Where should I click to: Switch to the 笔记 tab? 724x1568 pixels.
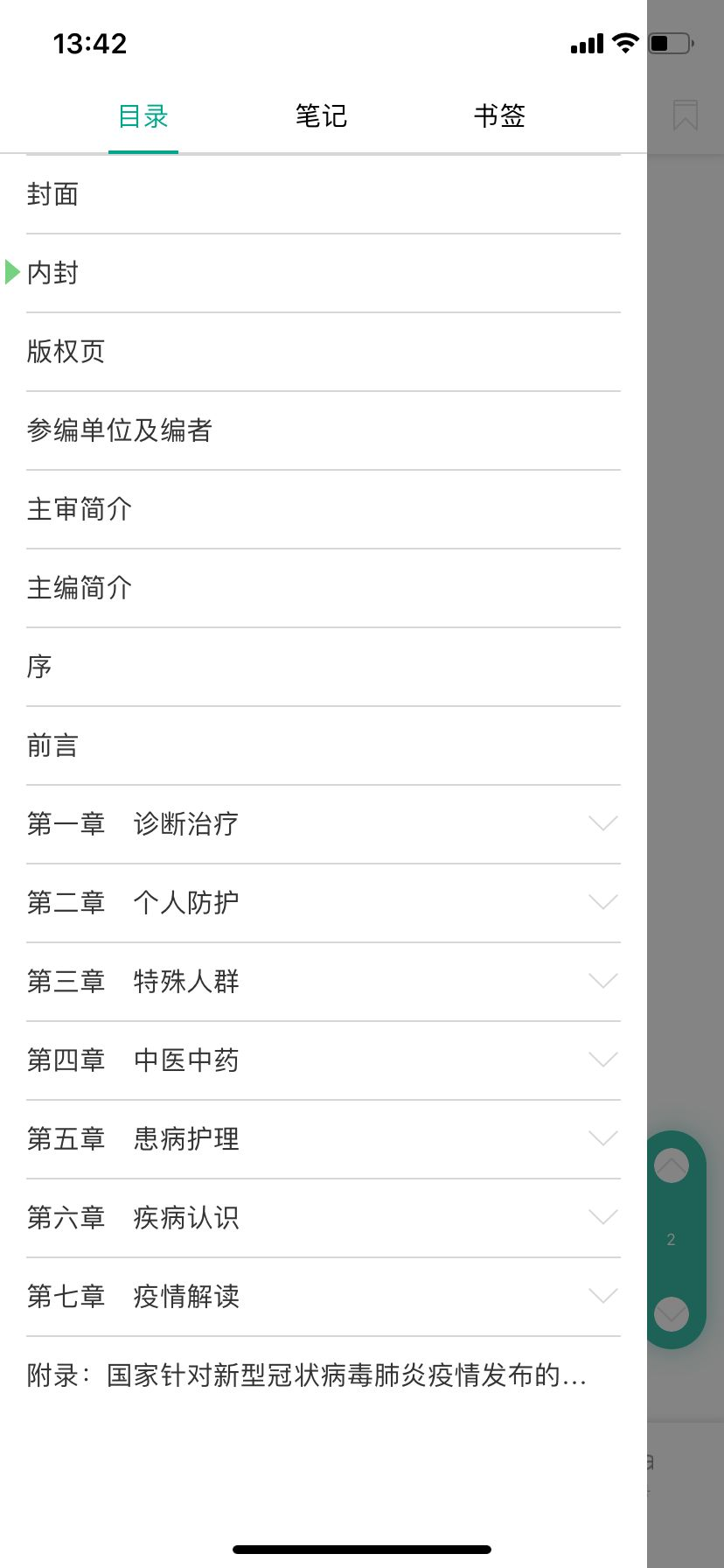(x=321, y=116)
